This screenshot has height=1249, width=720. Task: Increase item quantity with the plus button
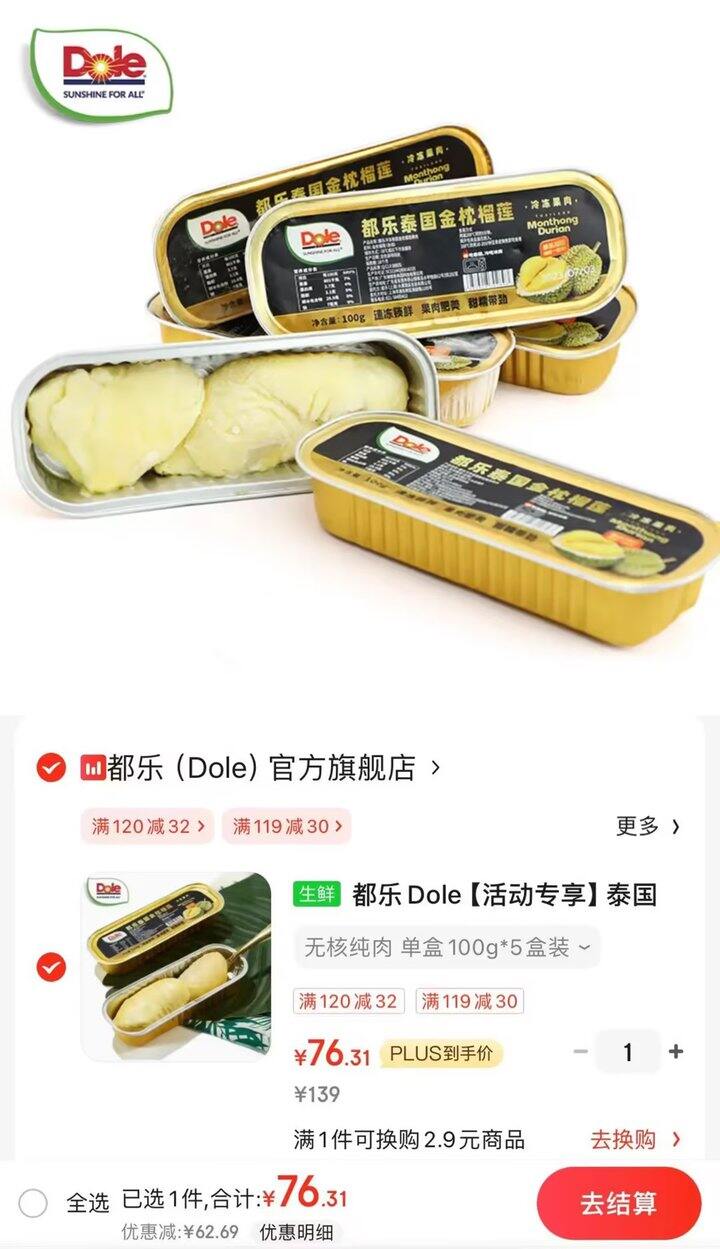pos(676,1052)
